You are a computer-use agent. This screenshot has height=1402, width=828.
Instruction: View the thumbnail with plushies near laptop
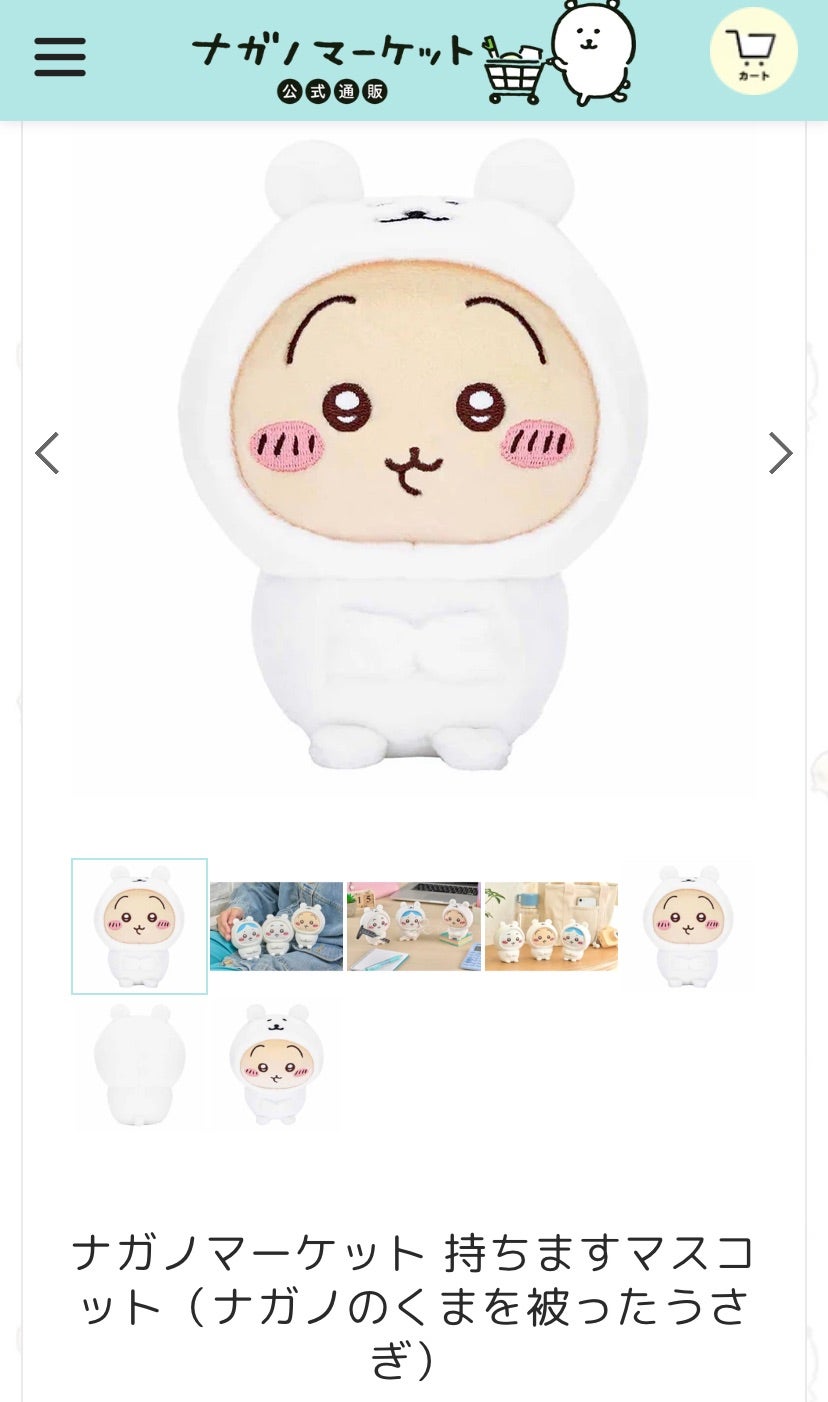click(414, 926)
